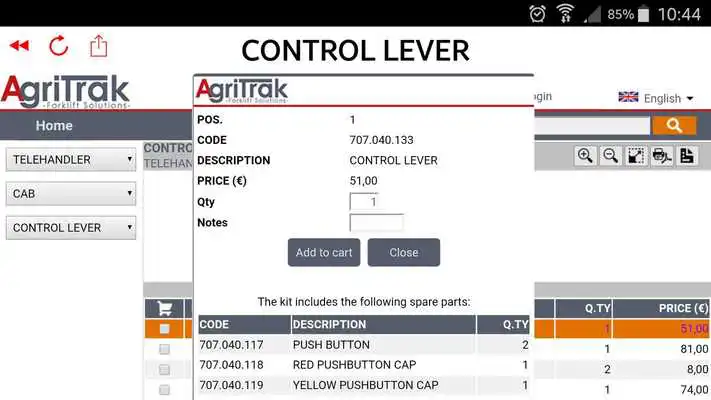Viewport: 711px width, 400px height.
Task: Add the control lever to cart
Action: [x=324, y=252]
